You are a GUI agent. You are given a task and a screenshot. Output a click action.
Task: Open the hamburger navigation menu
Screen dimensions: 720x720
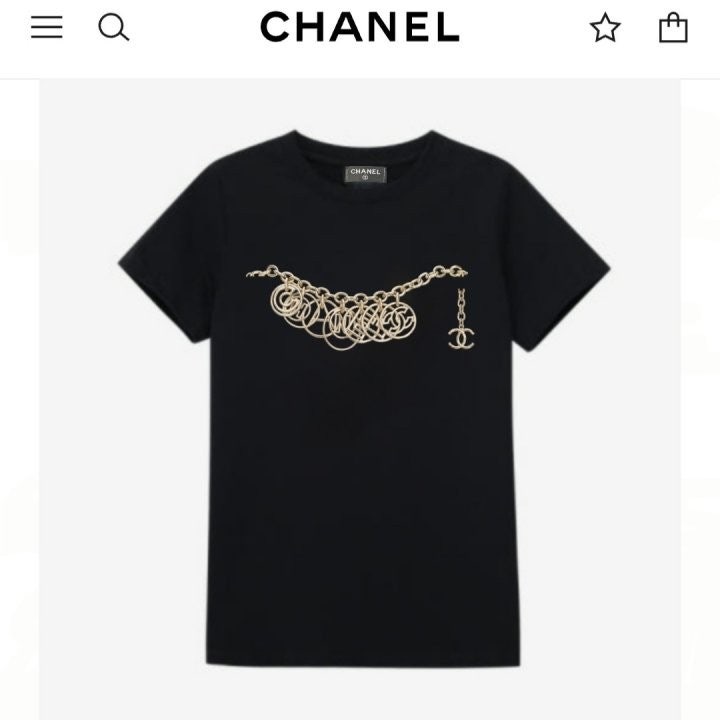[46, 27]
